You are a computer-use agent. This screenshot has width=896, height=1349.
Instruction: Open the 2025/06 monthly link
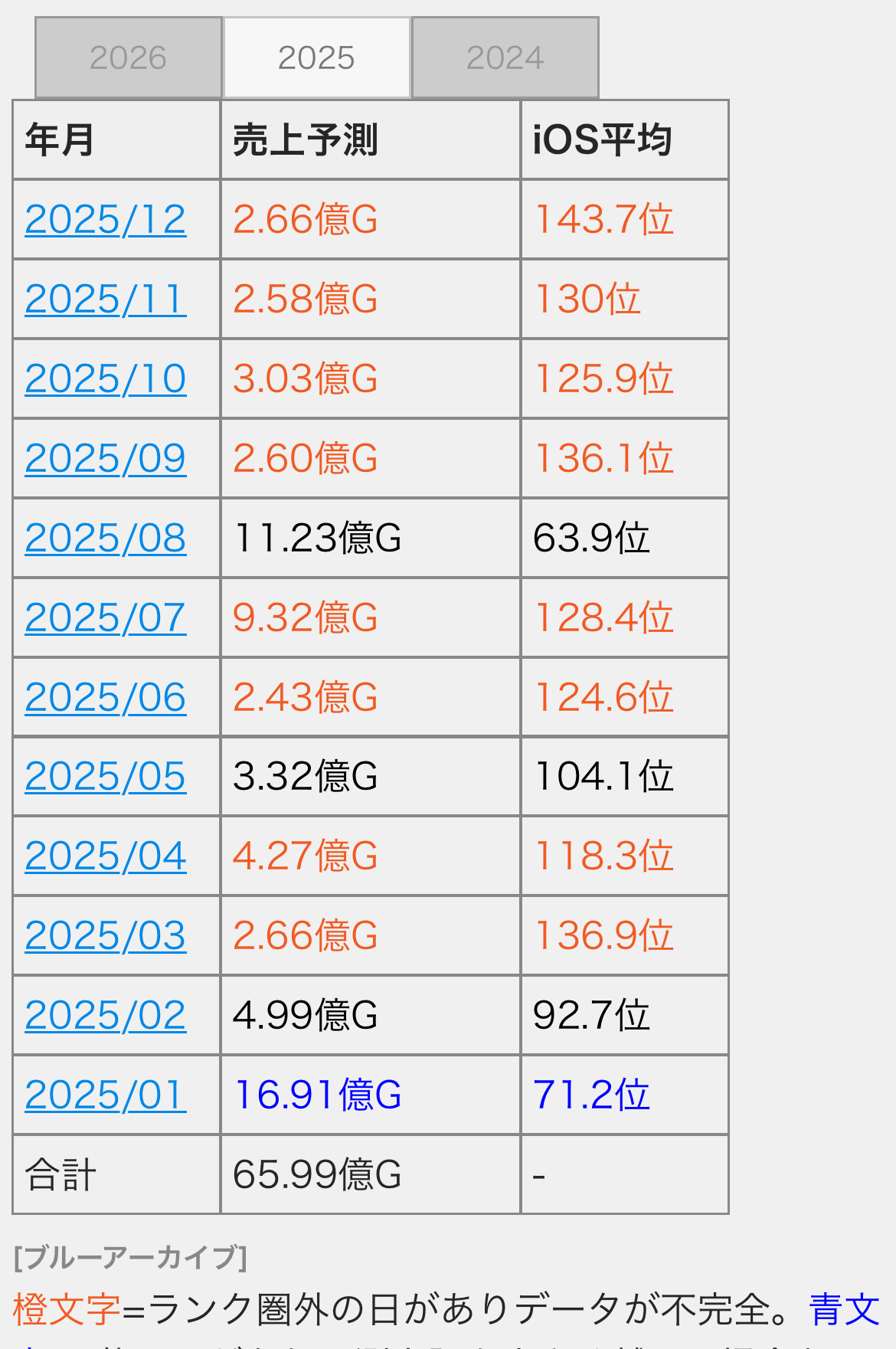[x=106, y=698]
